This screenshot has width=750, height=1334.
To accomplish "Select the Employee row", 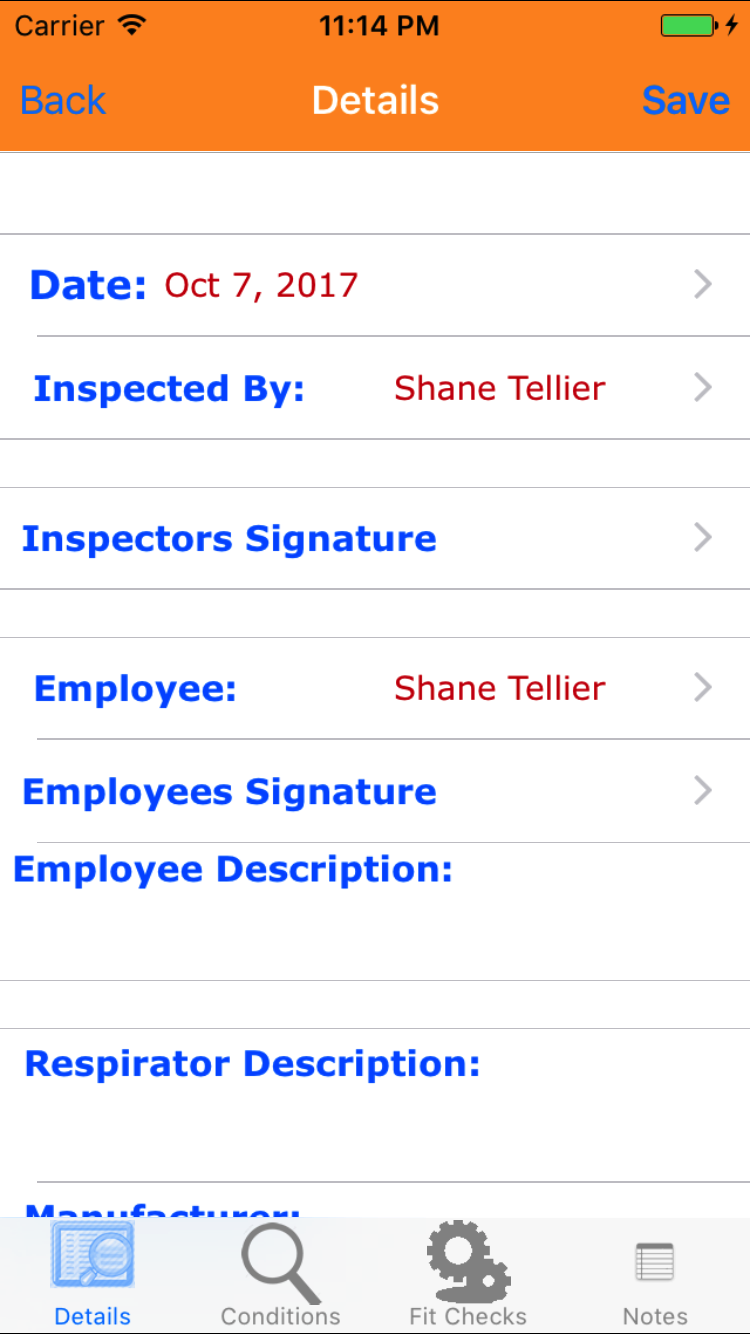I will click(375, 689).
